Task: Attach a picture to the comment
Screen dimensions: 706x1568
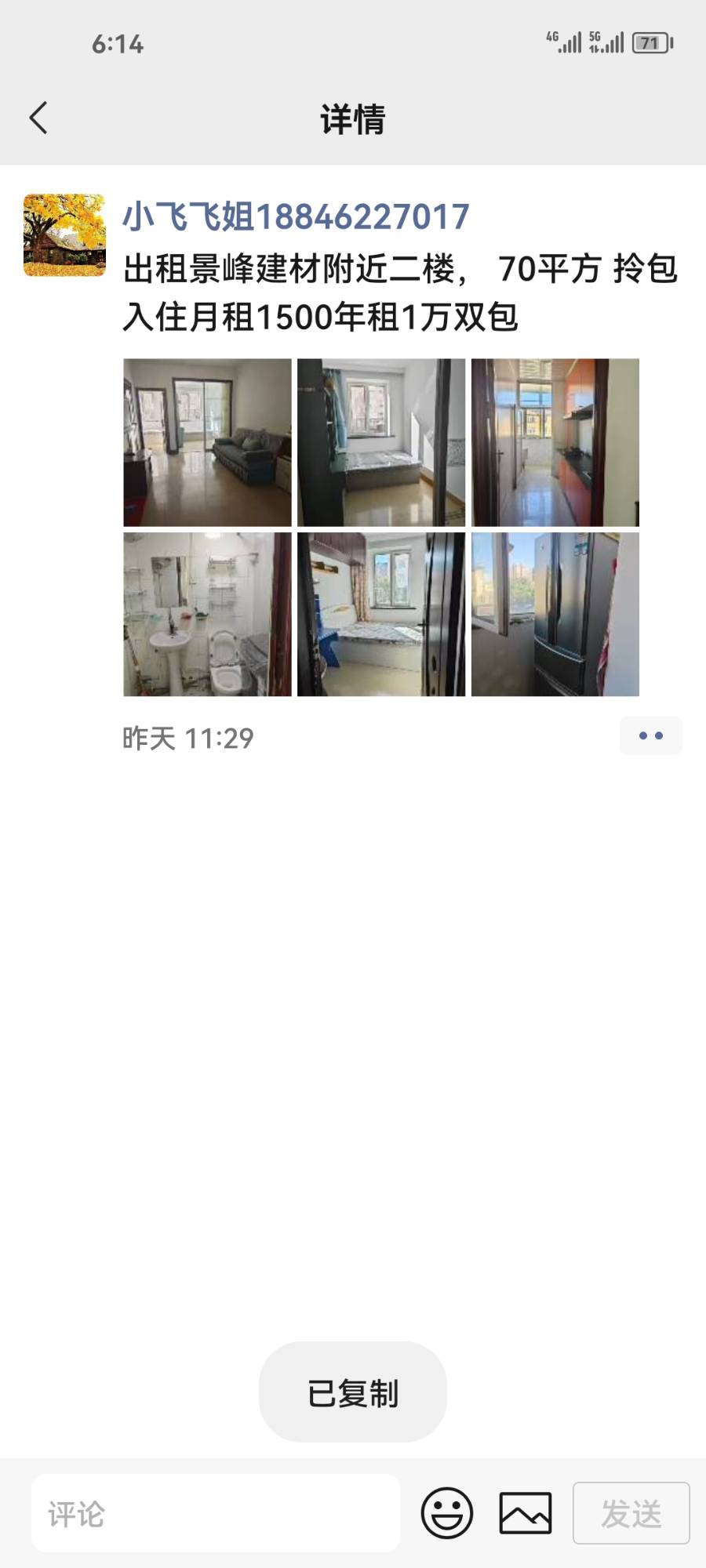Action: (x=526, y=1513)
